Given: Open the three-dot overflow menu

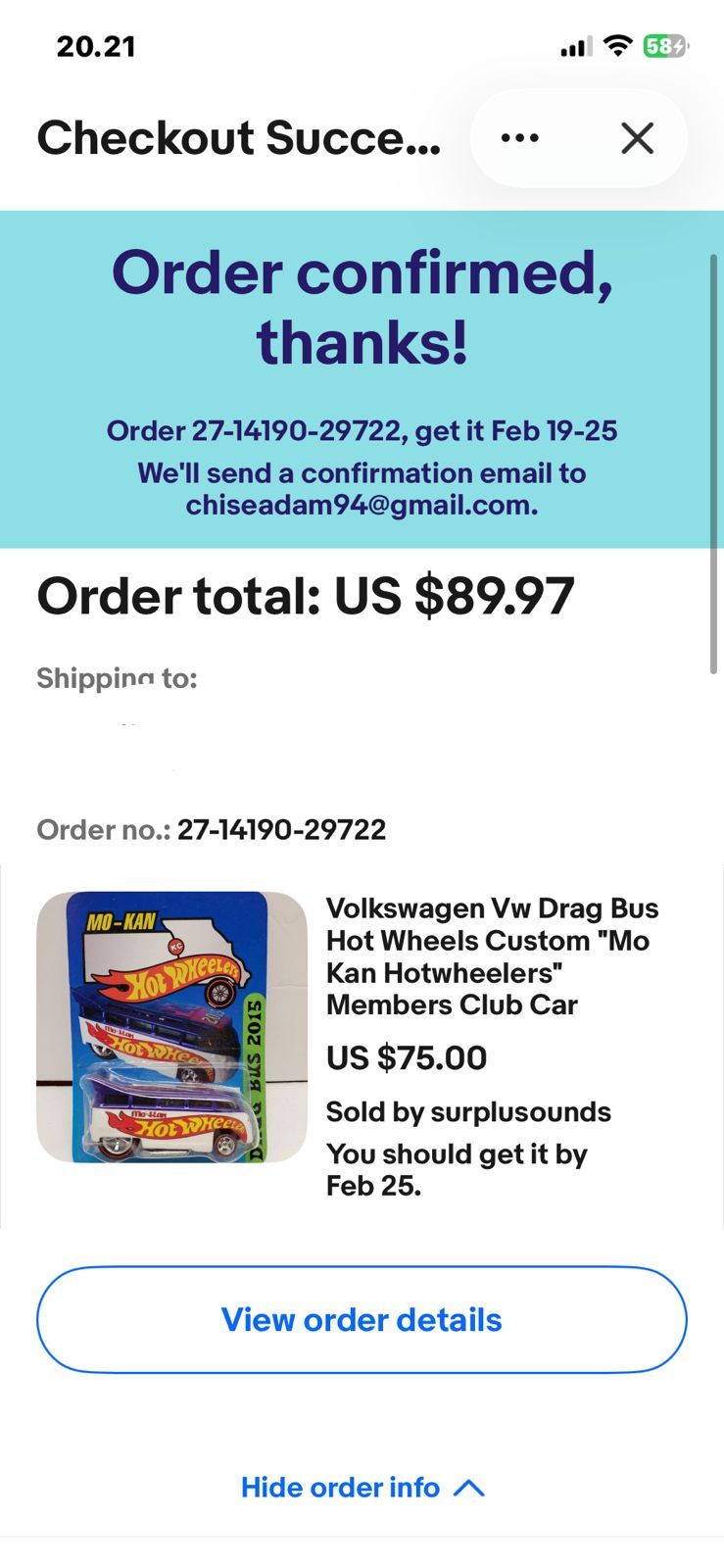Looking at the screenshot, I should 519,138.
